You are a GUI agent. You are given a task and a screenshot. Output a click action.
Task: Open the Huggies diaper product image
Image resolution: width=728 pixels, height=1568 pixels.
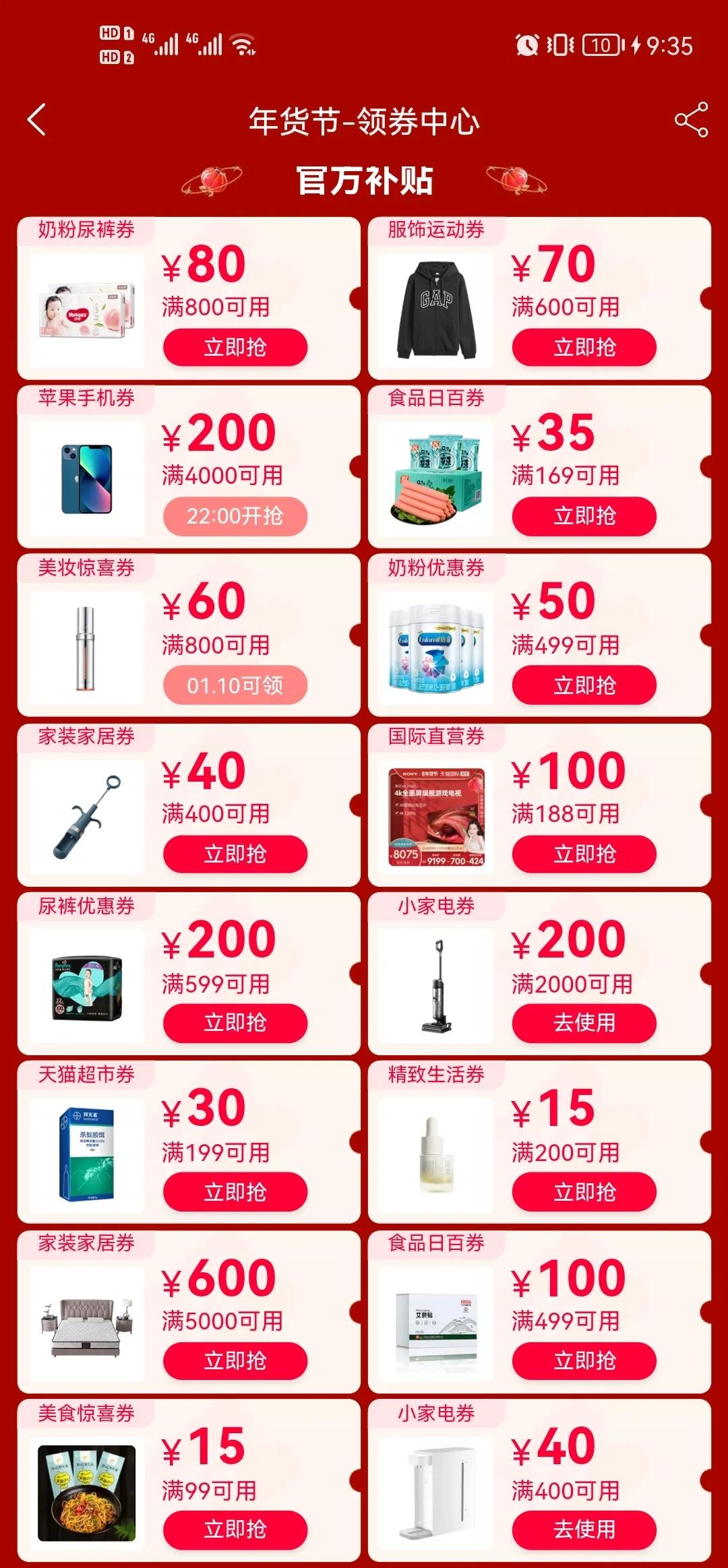tap(86, 310)
